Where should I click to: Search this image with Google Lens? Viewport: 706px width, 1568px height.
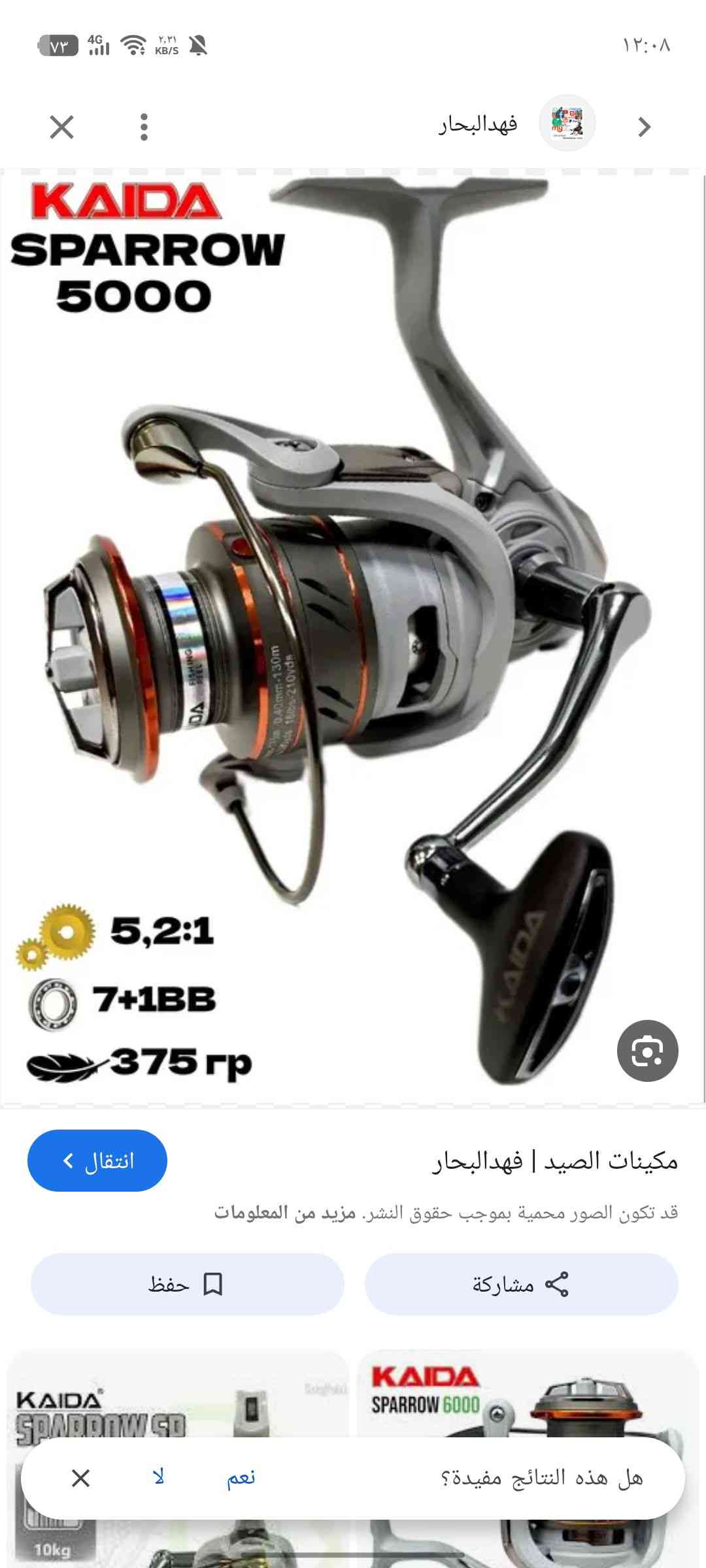click(647, 1051)
